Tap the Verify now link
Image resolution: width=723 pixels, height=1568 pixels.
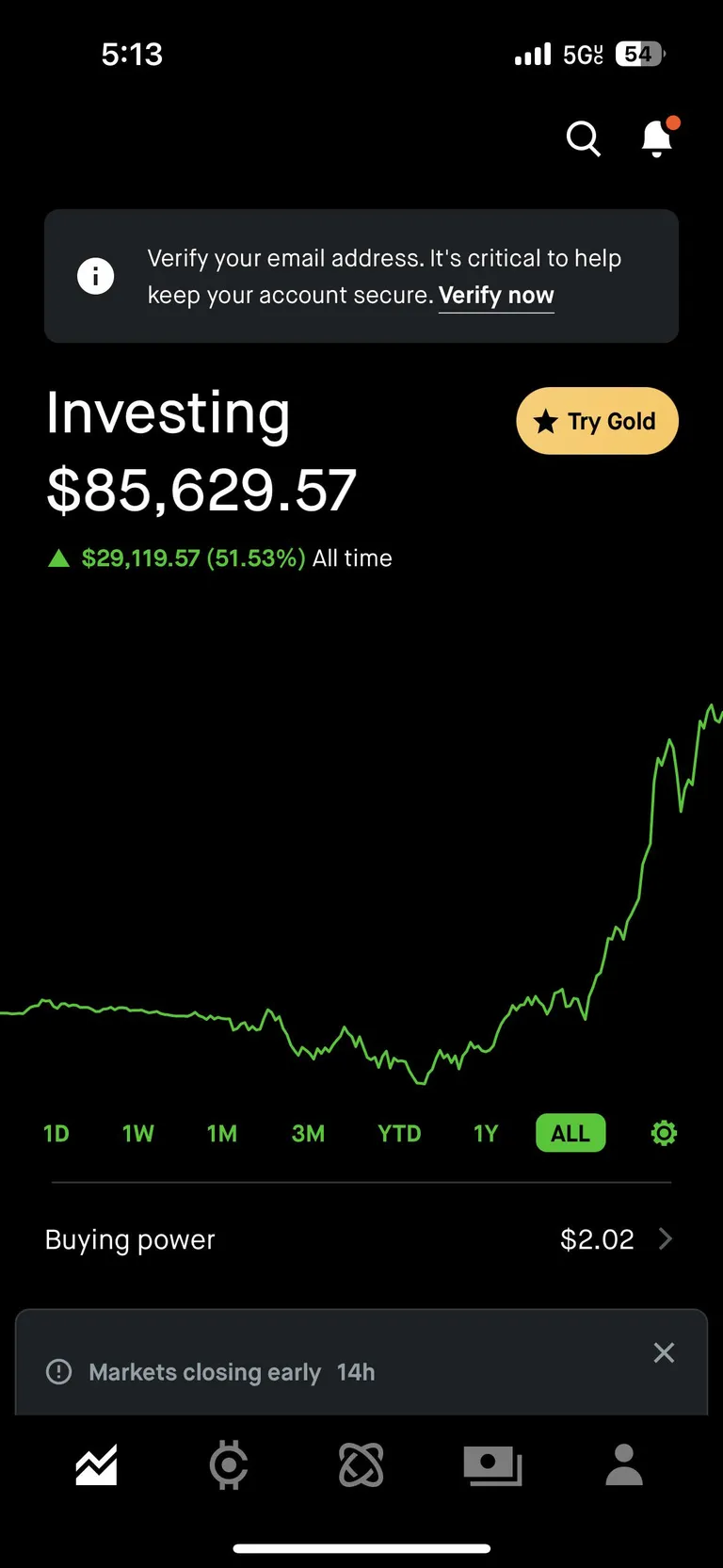pyautogui.click(x=496, y=296)
